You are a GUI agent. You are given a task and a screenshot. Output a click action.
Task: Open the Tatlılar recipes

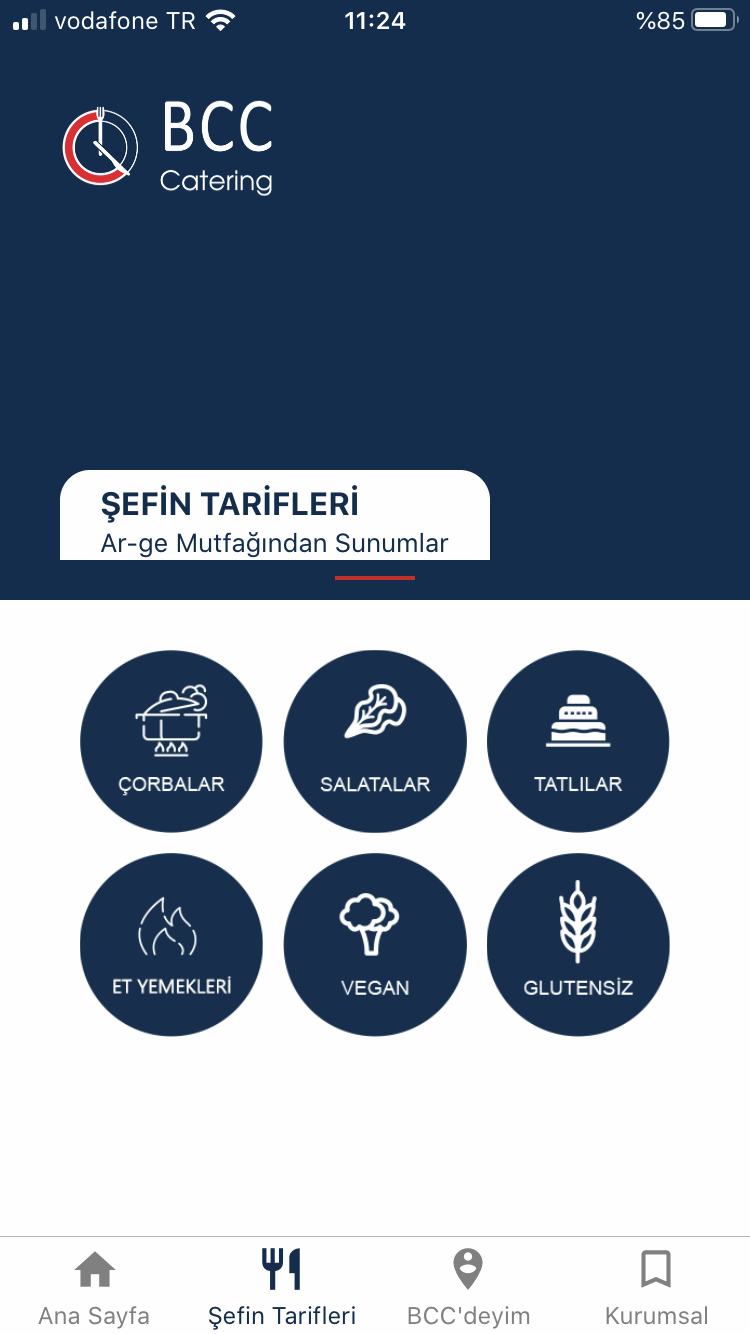point(578,741)
